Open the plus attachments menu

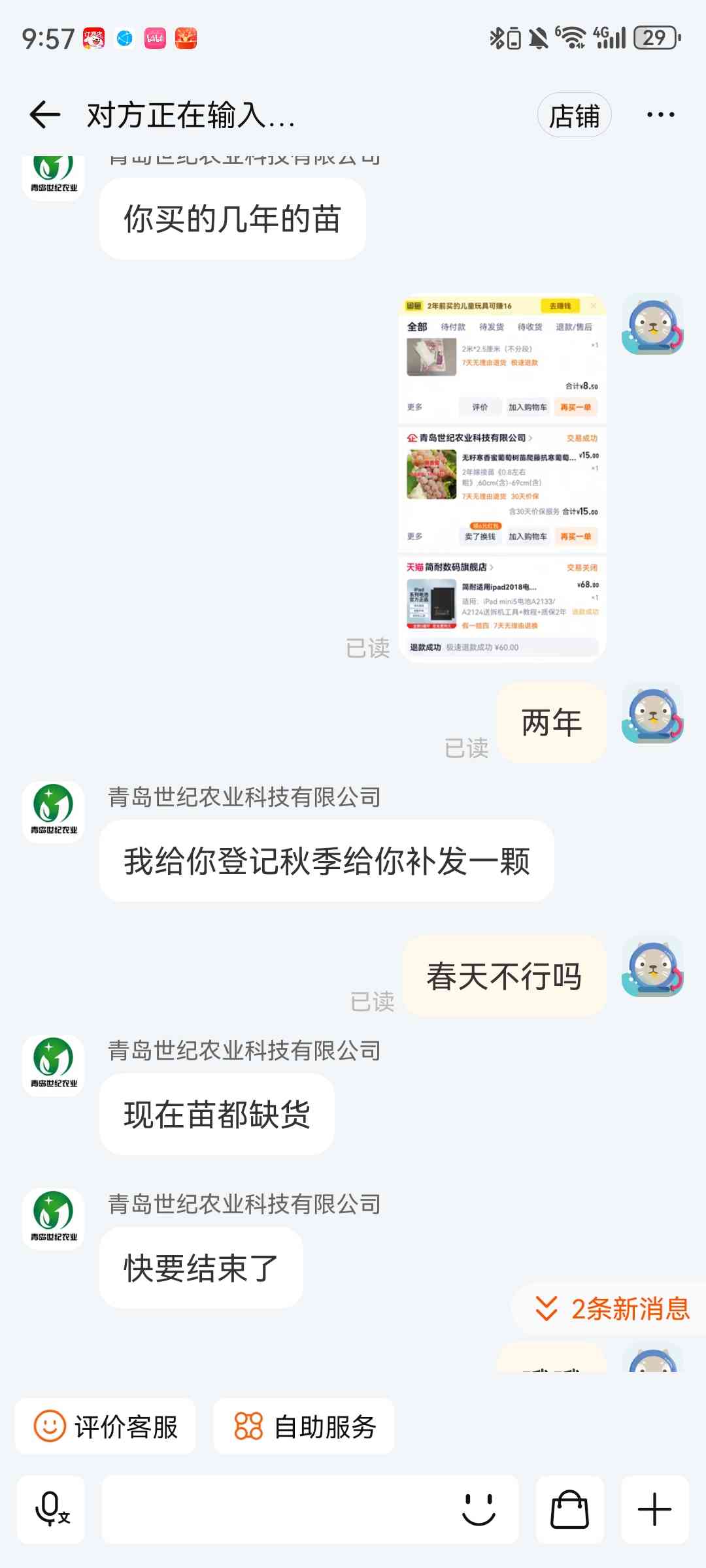(654, 1509)
